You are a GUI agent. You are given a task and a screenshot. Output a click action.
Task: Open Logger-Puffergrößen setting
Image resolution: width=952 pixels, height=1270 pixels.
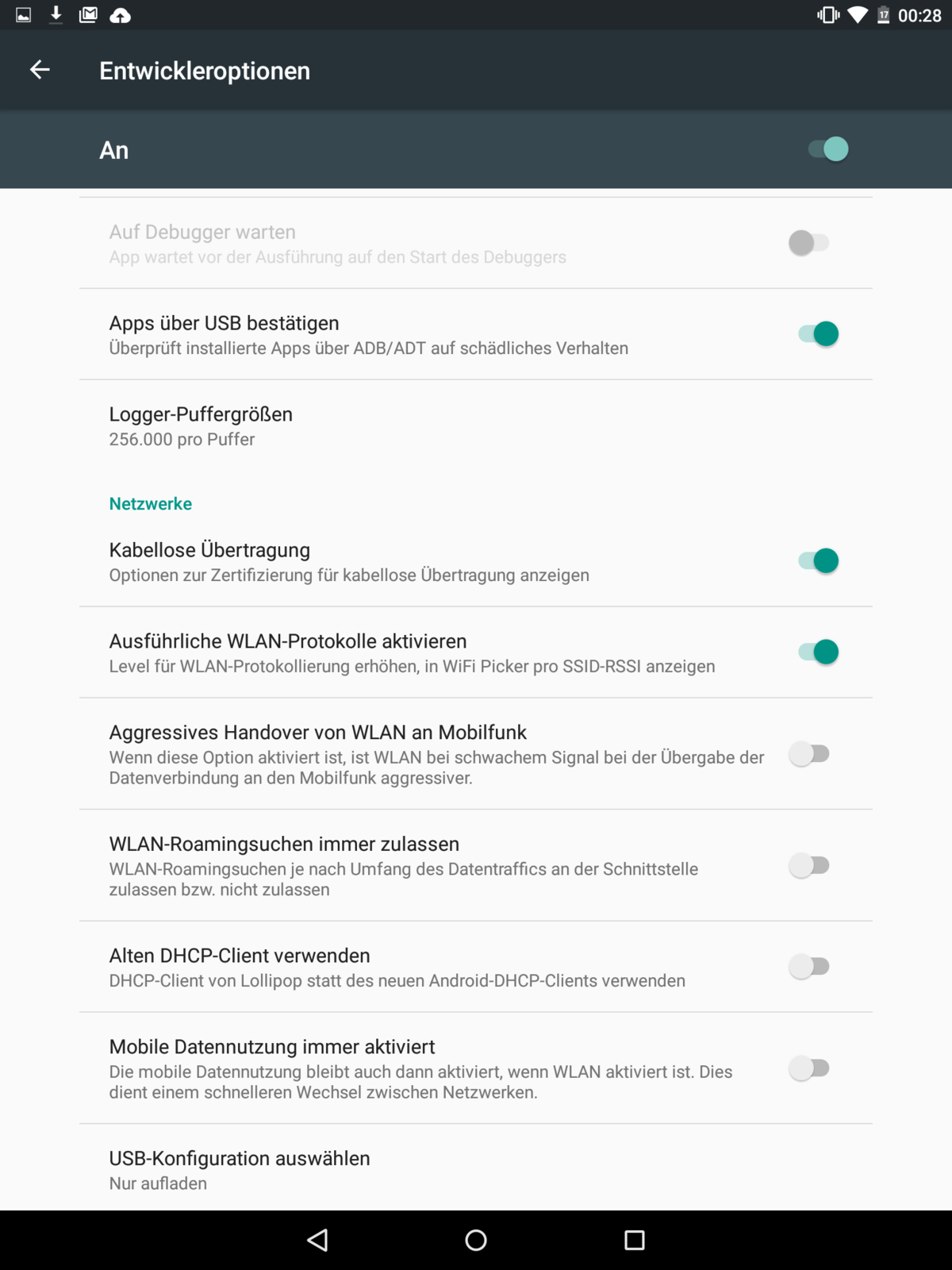click(201, 426)
